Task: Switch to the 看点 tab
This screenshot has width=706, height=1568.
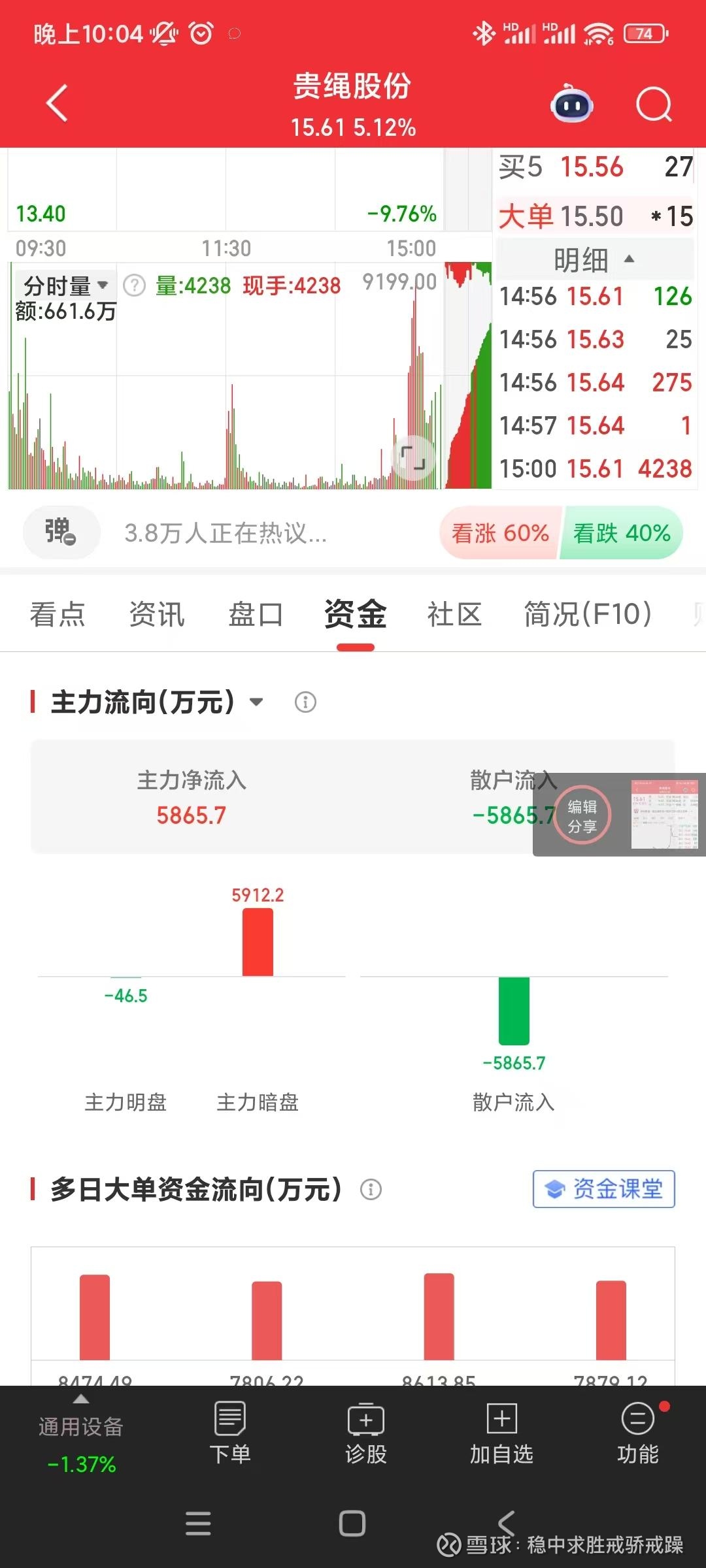Action: click(x=58, y=614)
